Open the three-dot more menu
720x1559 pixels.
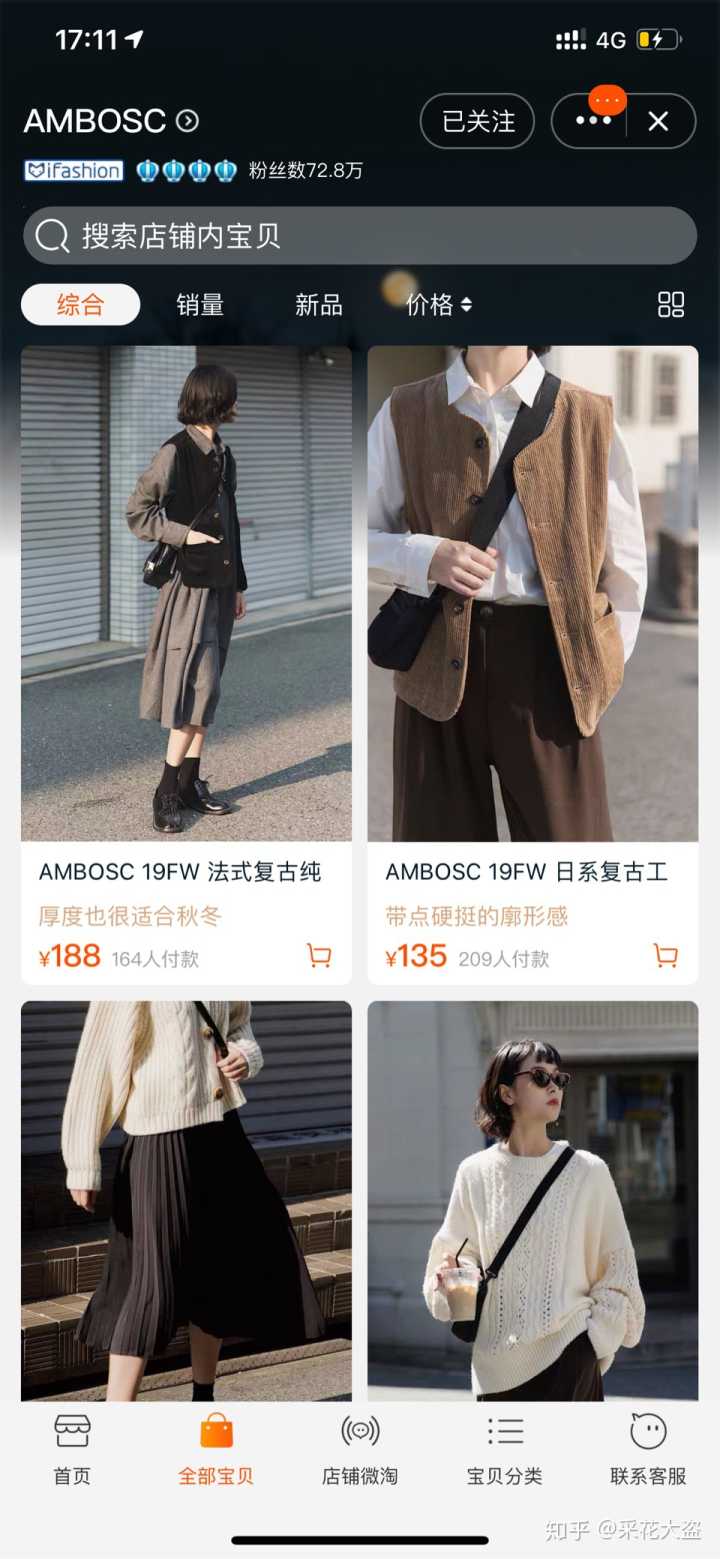point(592,121)
